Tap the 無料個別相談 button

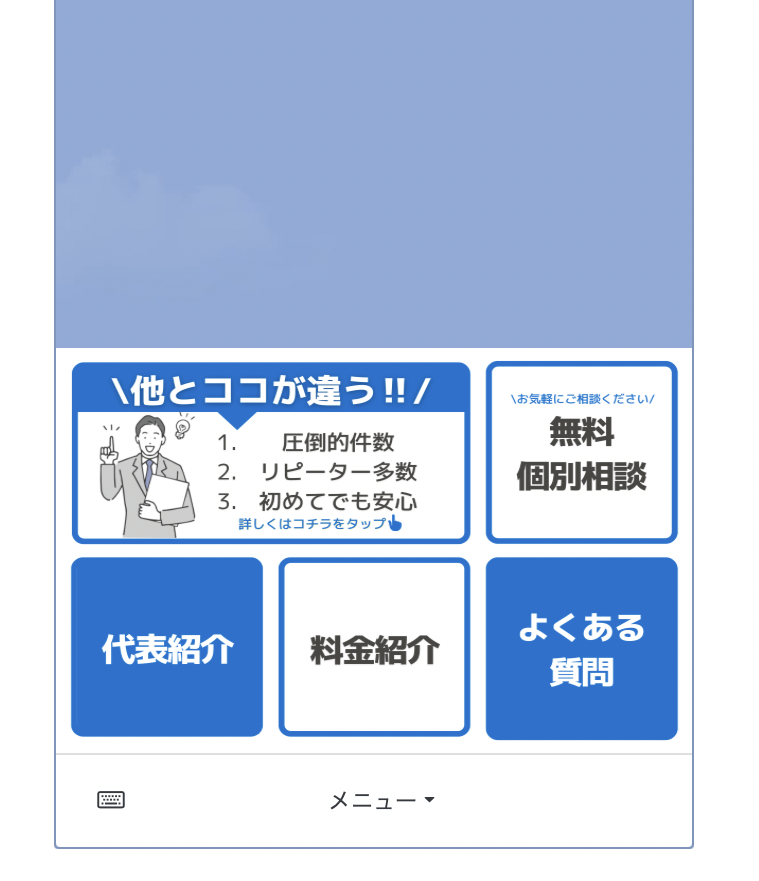tap(581, 453)
